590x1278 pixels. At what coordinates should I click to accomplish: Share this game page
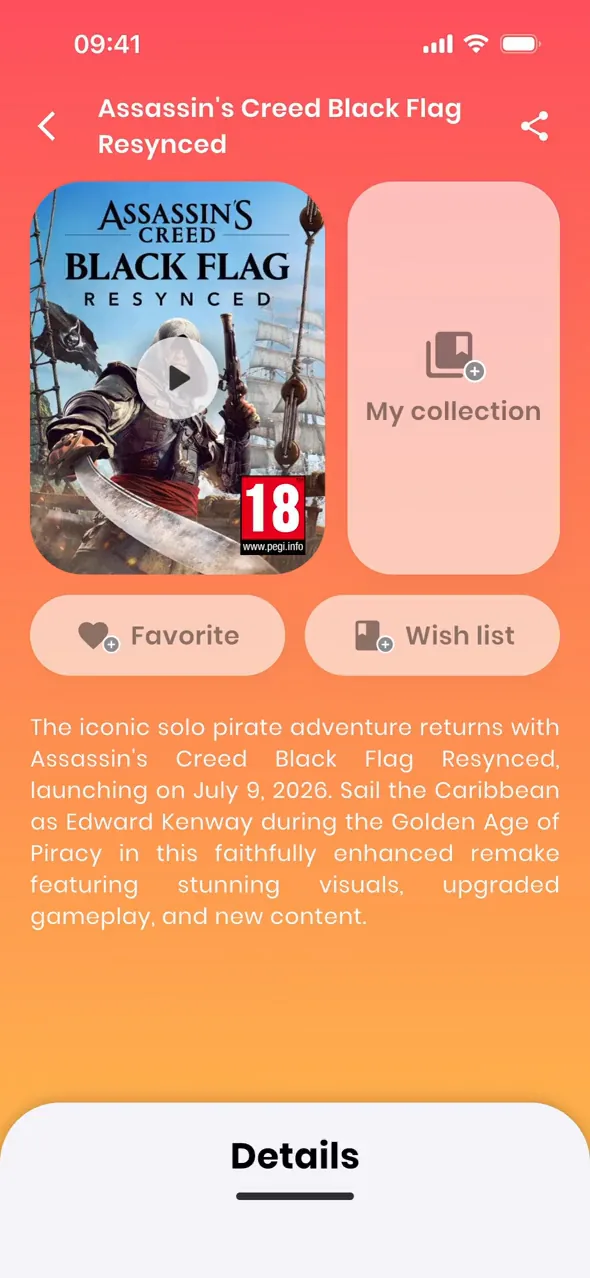pyautogui.click(x=535, y=127)
